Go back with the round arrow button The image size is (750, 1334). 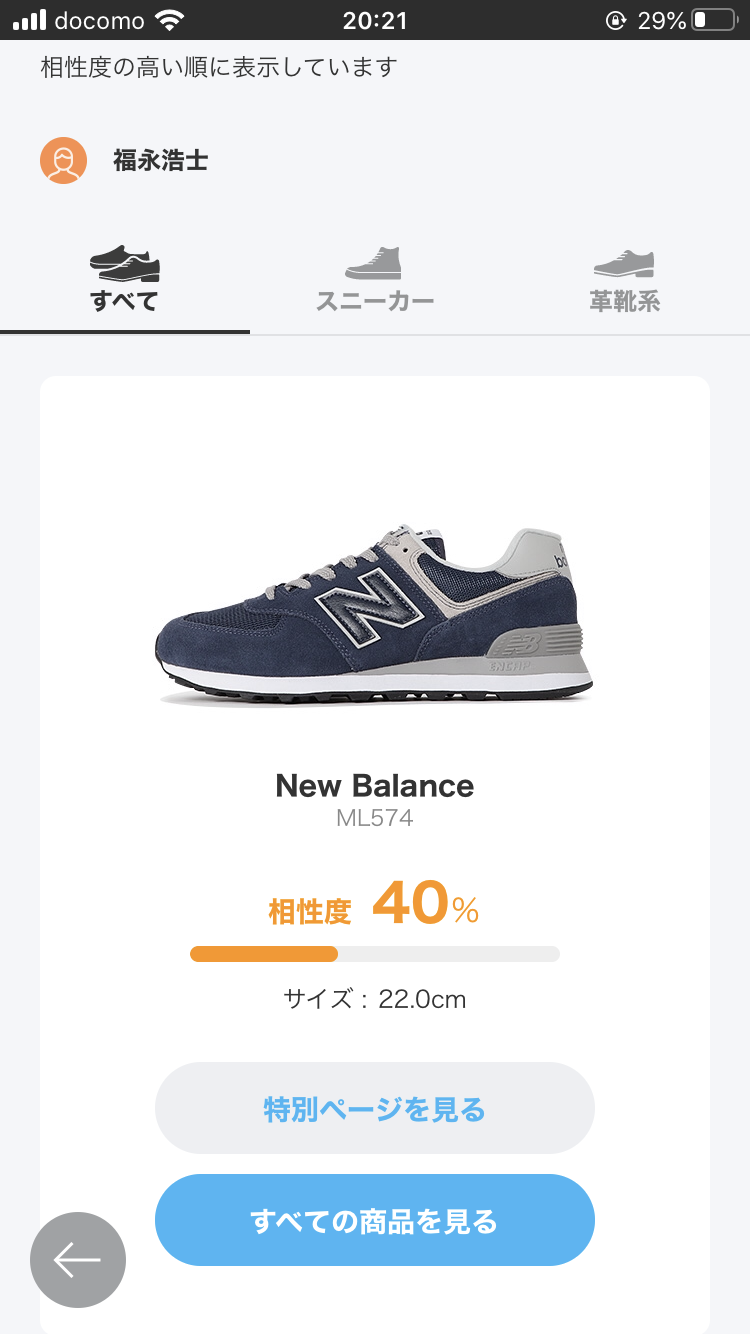coord(78,1260)
